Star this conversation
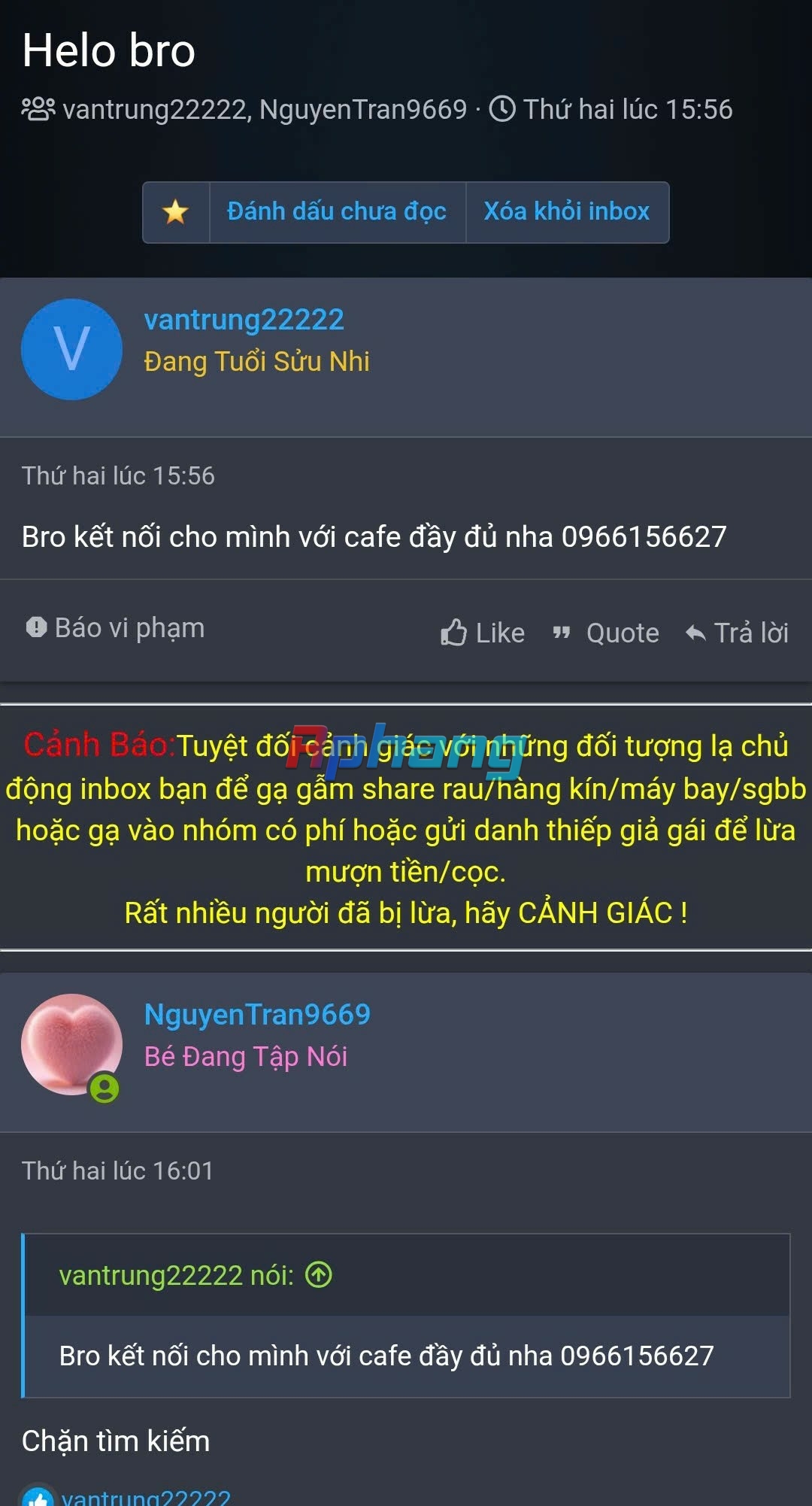The height and width of the screenshot is (1506, 812). pyautogui.click(x=176, y=212)
